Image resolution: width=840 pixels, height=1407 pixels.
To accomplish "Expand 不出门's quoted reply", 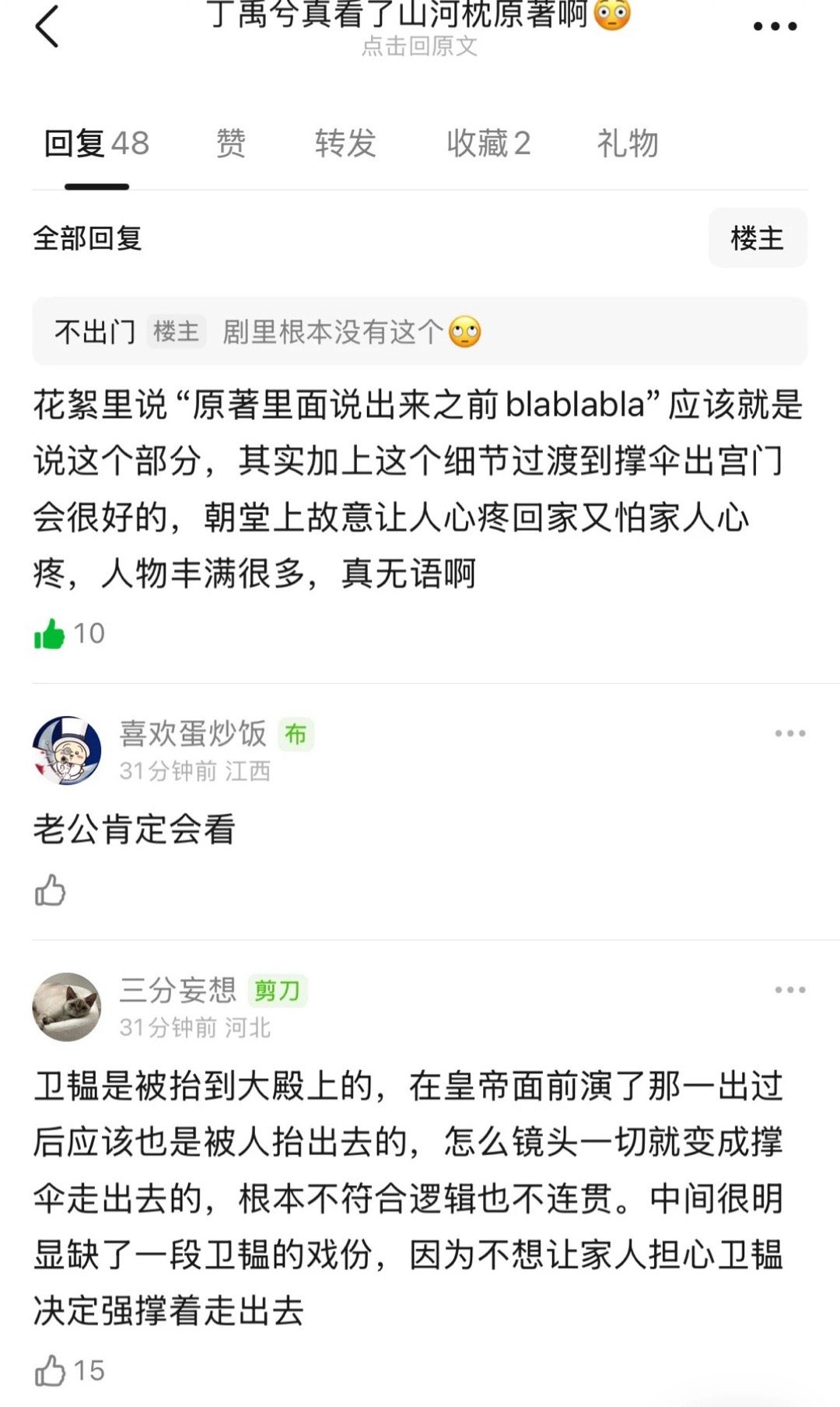I will [x=420, y=332].
